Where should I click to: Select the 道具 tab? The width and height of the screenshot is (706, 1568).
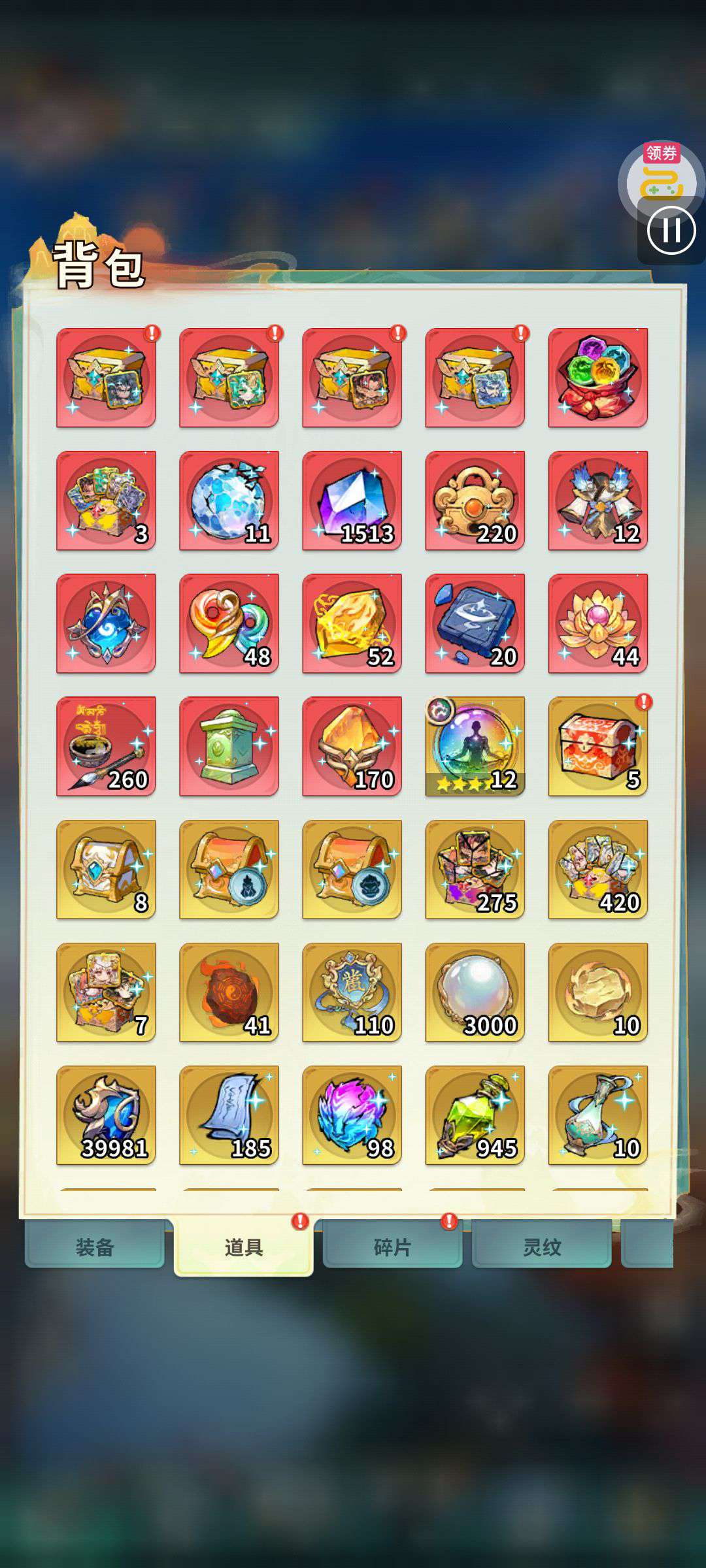pos(243,1247)
